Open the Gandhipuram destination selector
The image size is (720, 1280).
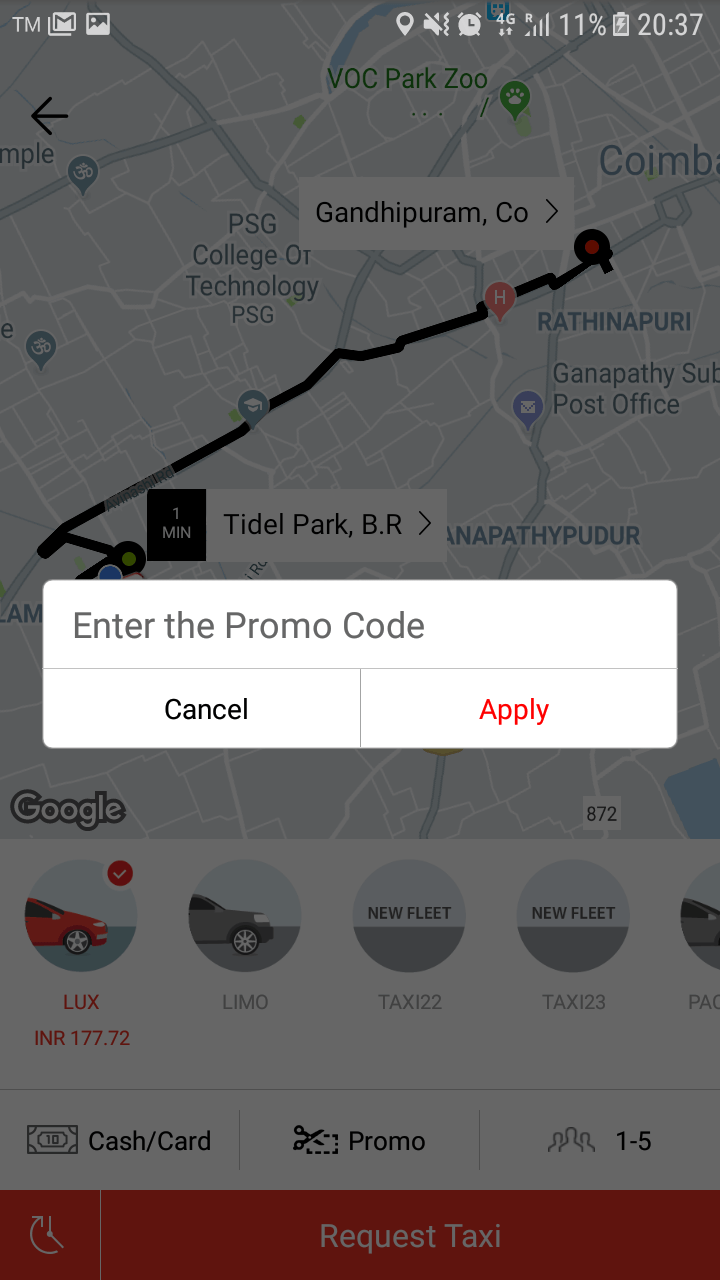point(436,212)
